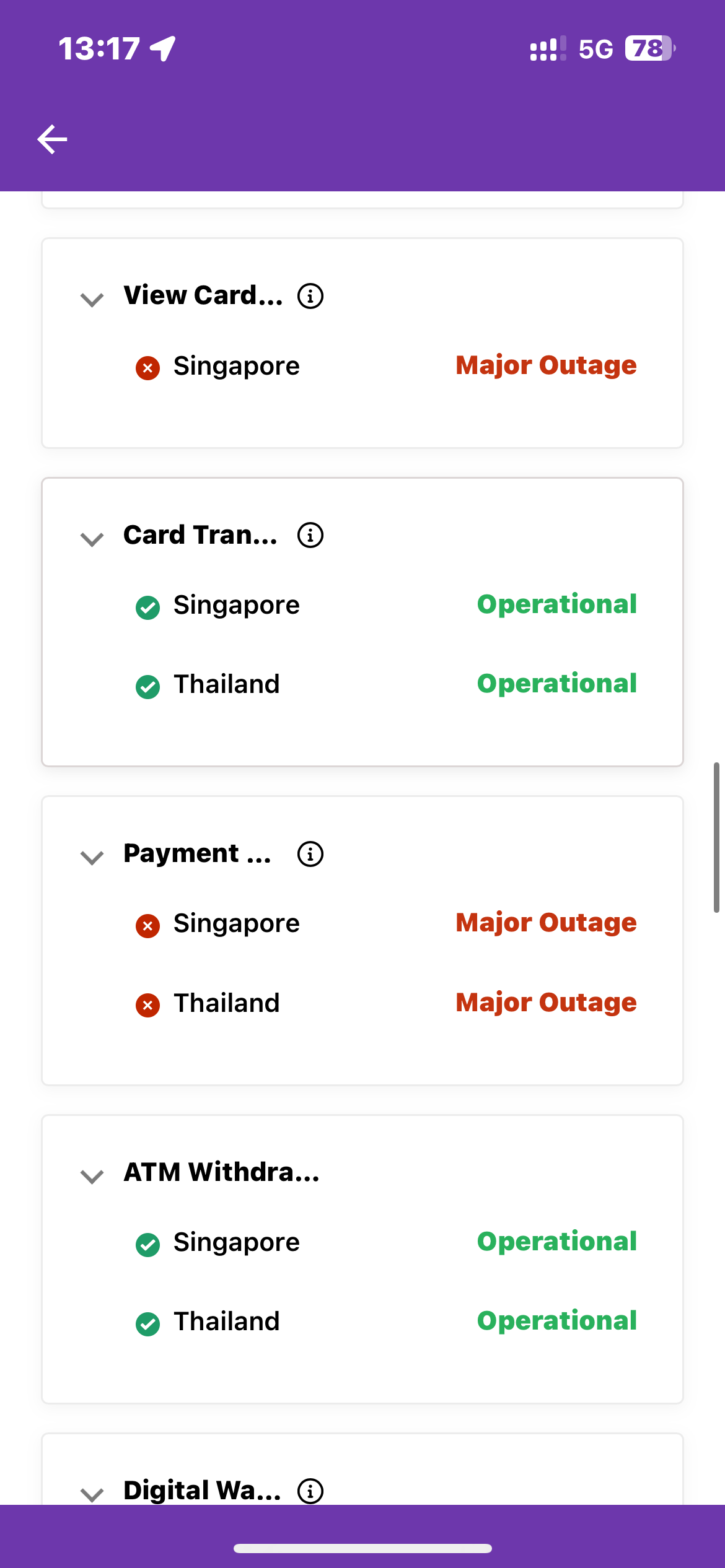Open info icon beside Card Tran...
Screen dimensions: 725x1568
tap(310, 535)
